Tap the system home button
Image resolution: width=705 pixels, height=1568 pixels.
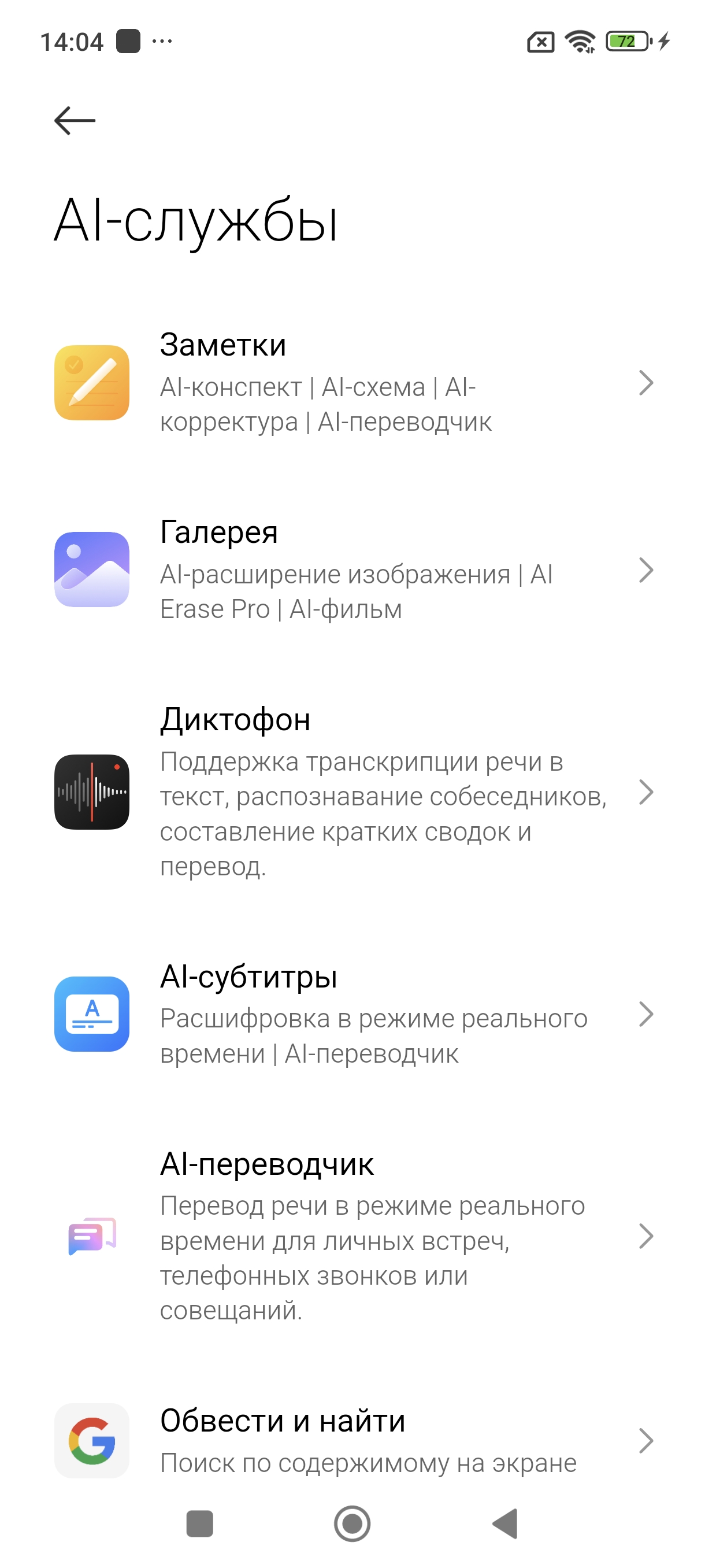[x=352, y=1524]
